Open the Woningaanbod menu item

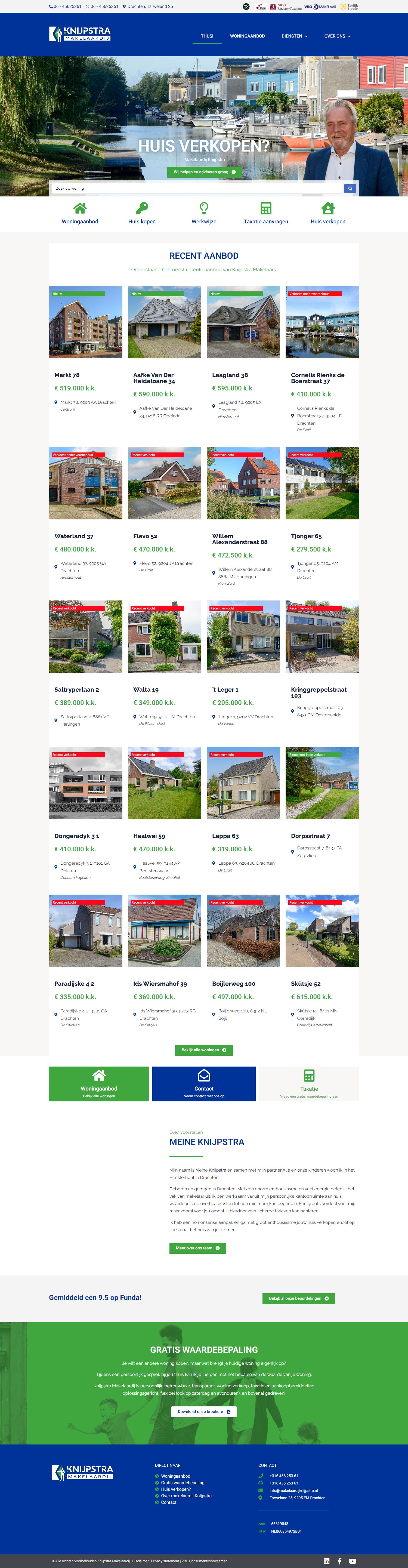pyautogui.click(x=247, y=36)
